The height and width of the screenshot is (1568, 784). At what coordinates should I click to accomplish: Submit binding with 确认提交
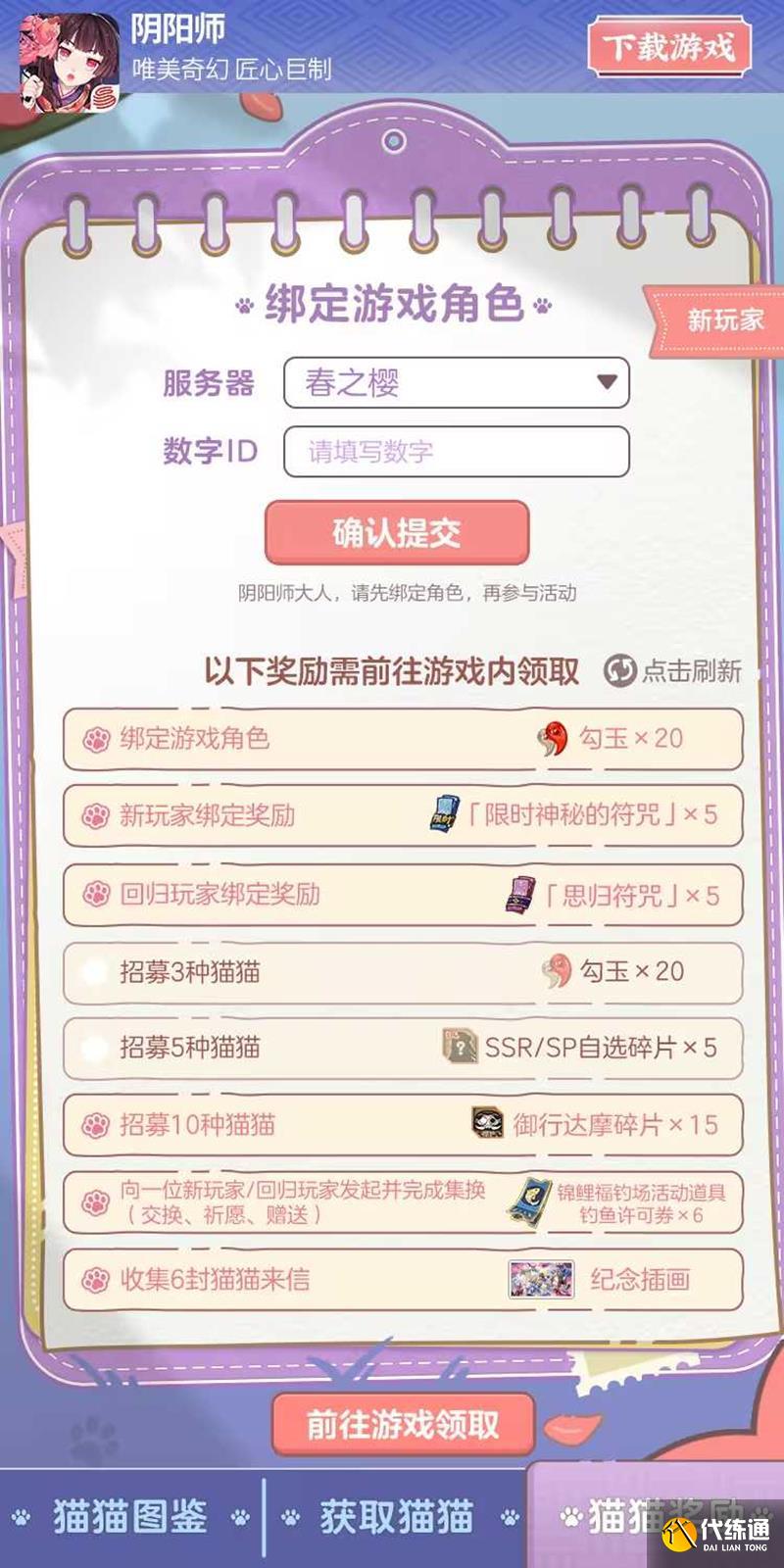[x=397, y=533]
